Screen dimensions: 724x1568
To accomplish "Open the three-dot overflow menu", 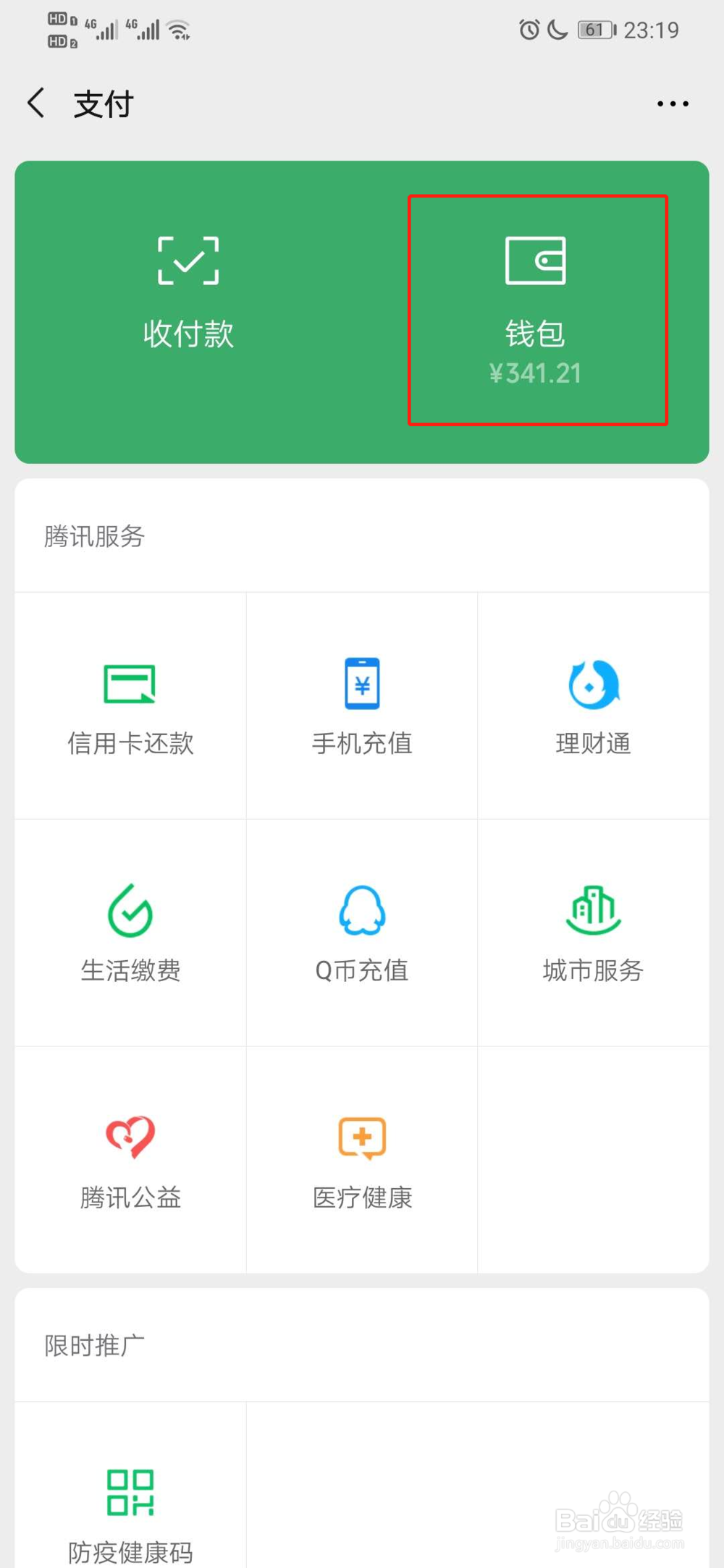I will [x=673, y=103].
